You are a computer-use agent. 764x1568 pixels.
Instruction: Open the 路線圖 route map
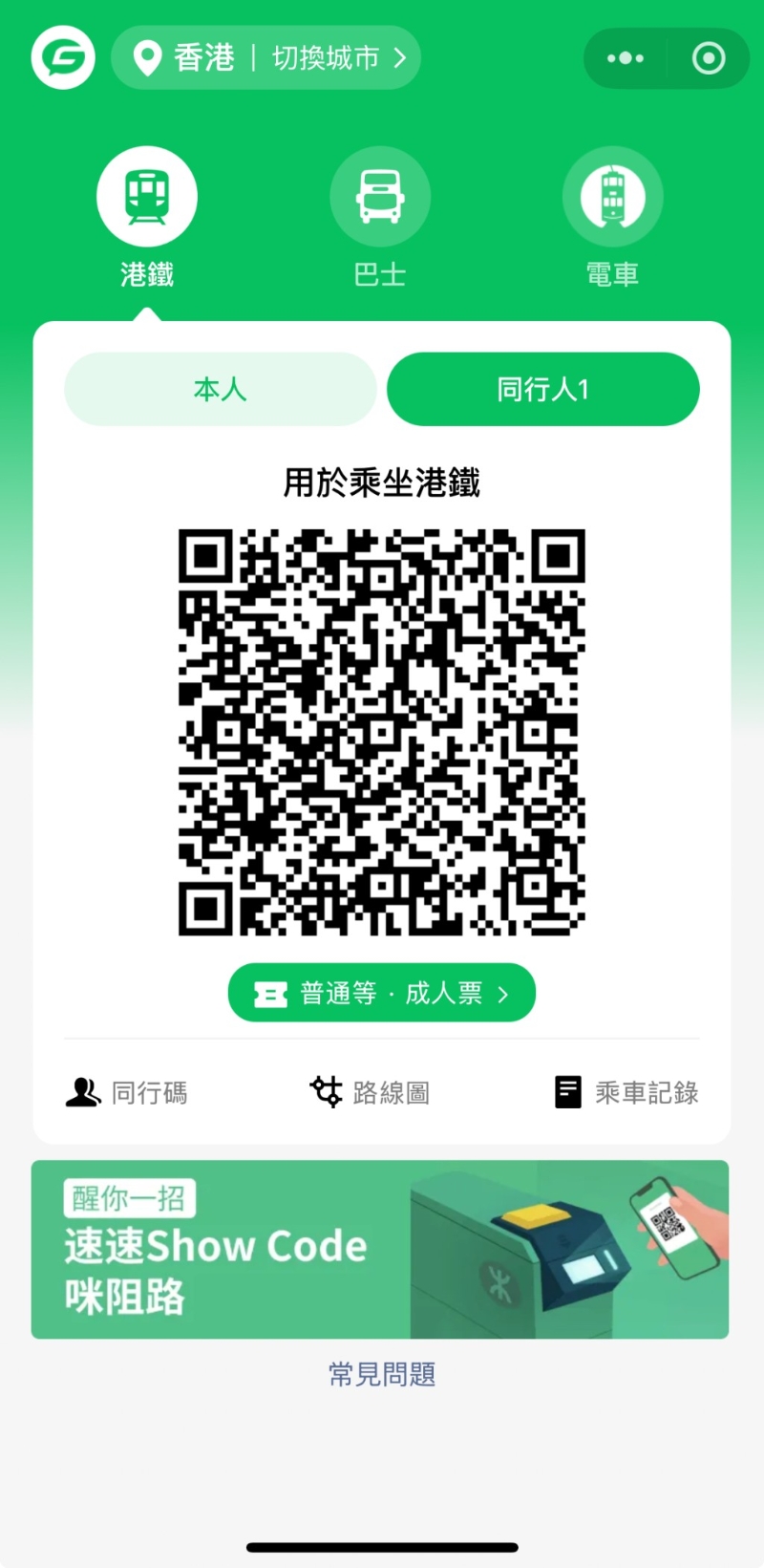click(368, 1092)
